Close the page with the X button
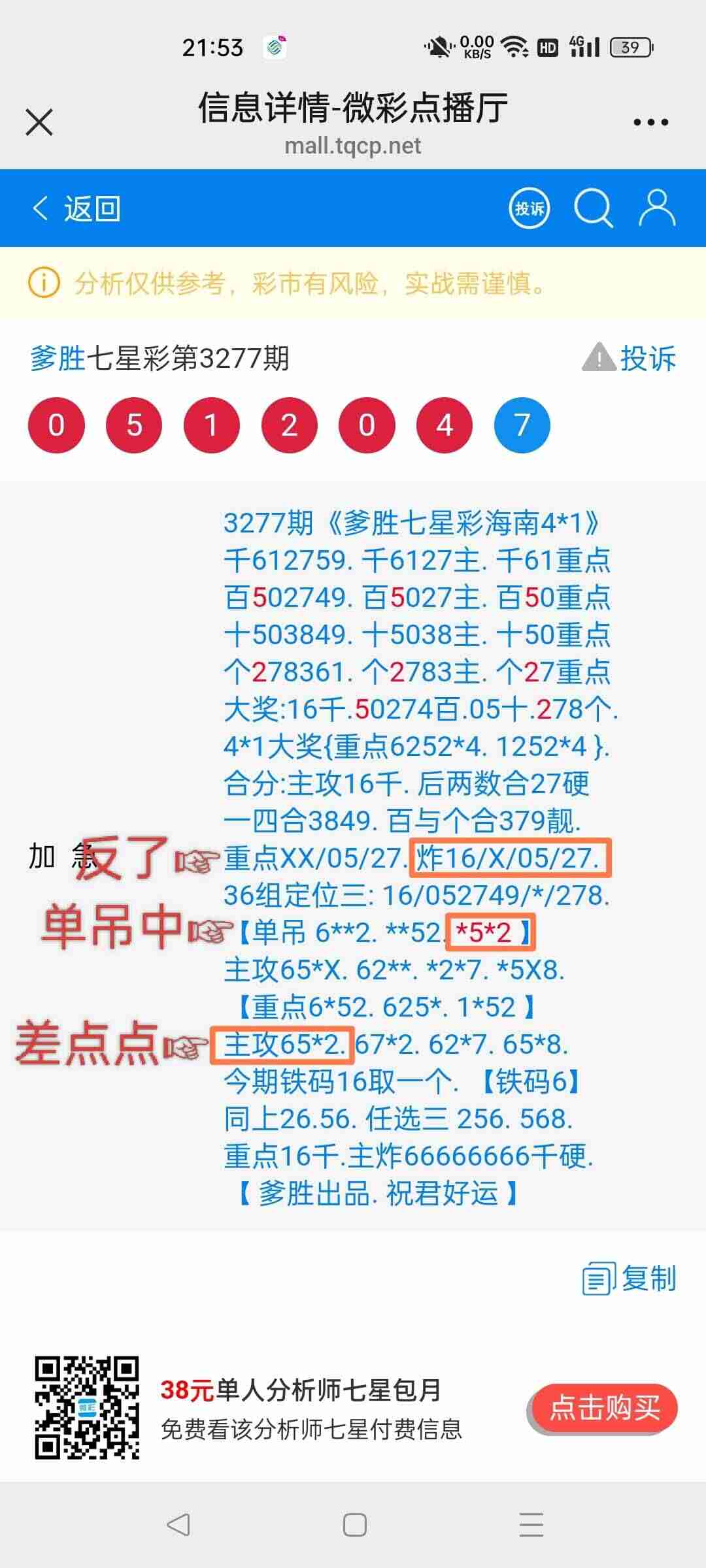Viewport: 706px width, 1568px height. click(x=39, y=121)
